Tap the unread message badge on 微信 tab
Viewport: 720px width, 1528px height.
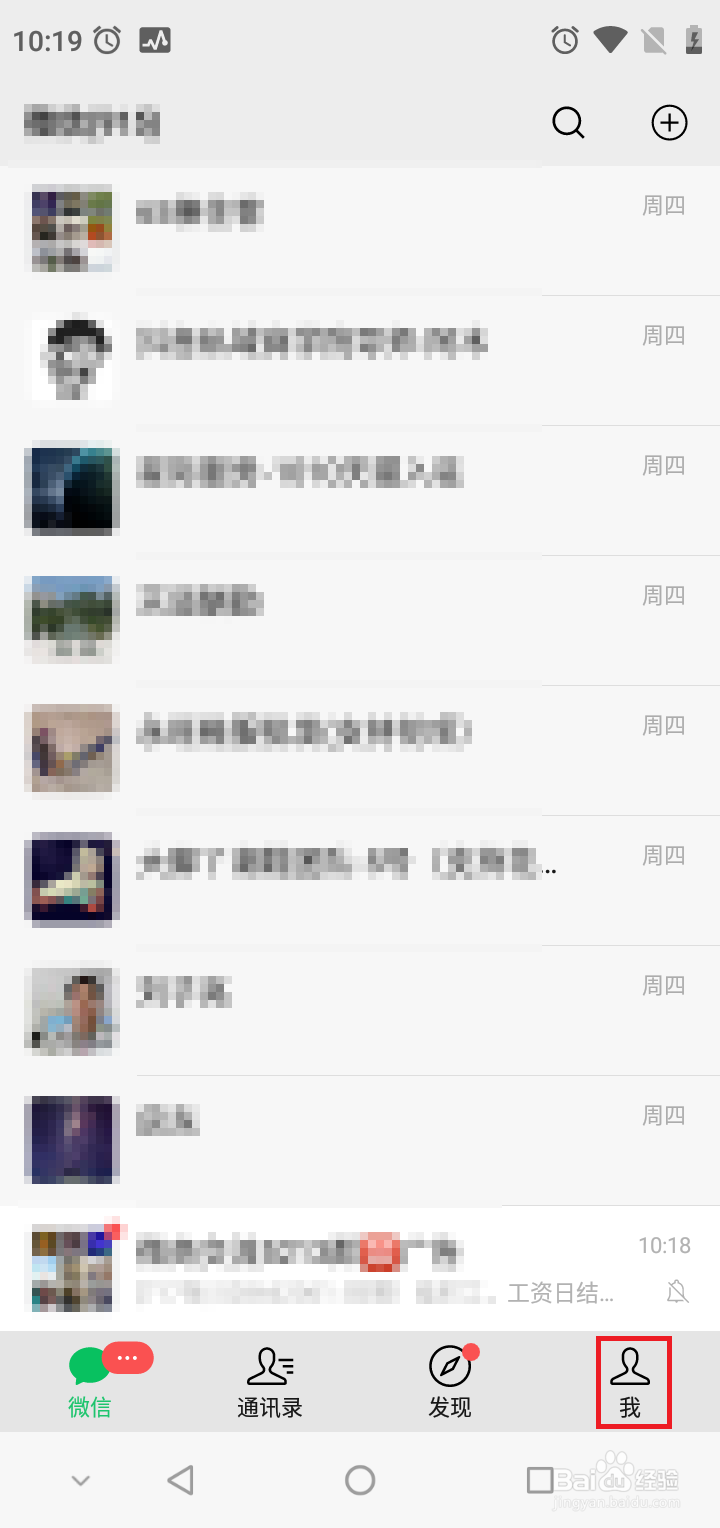(x=127, y=1356)
